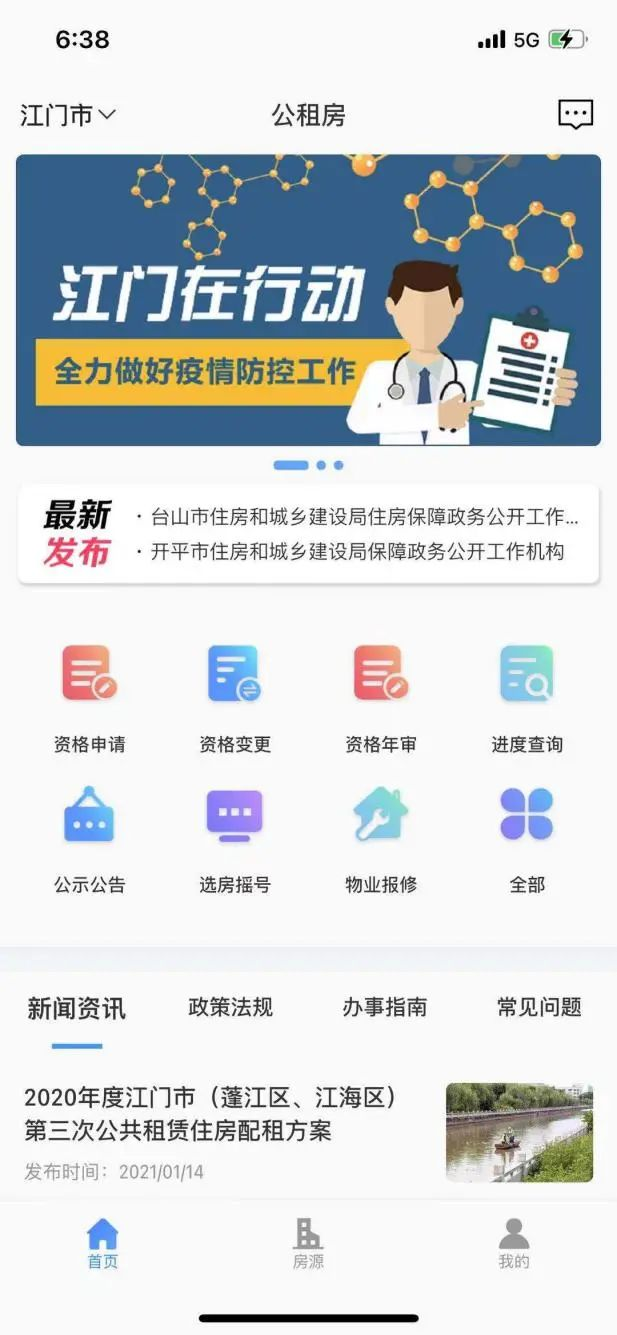The image size is (617, 1335).
Task: Switch to the 办事指南 tab
Action: pos(385,1007)
